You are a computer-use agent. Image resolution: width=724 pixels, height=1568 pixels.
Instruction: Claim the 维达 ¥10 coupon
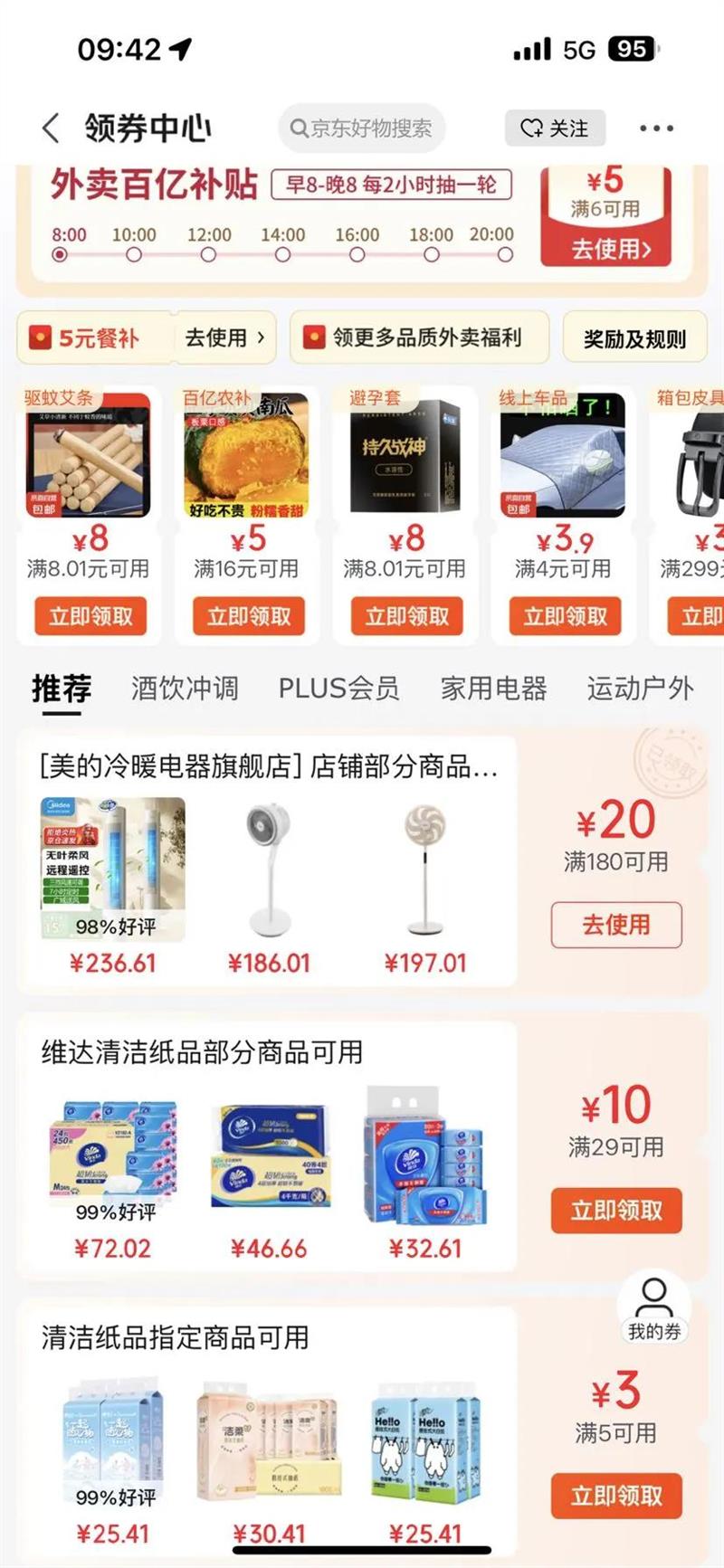(x=616, y=1211)
